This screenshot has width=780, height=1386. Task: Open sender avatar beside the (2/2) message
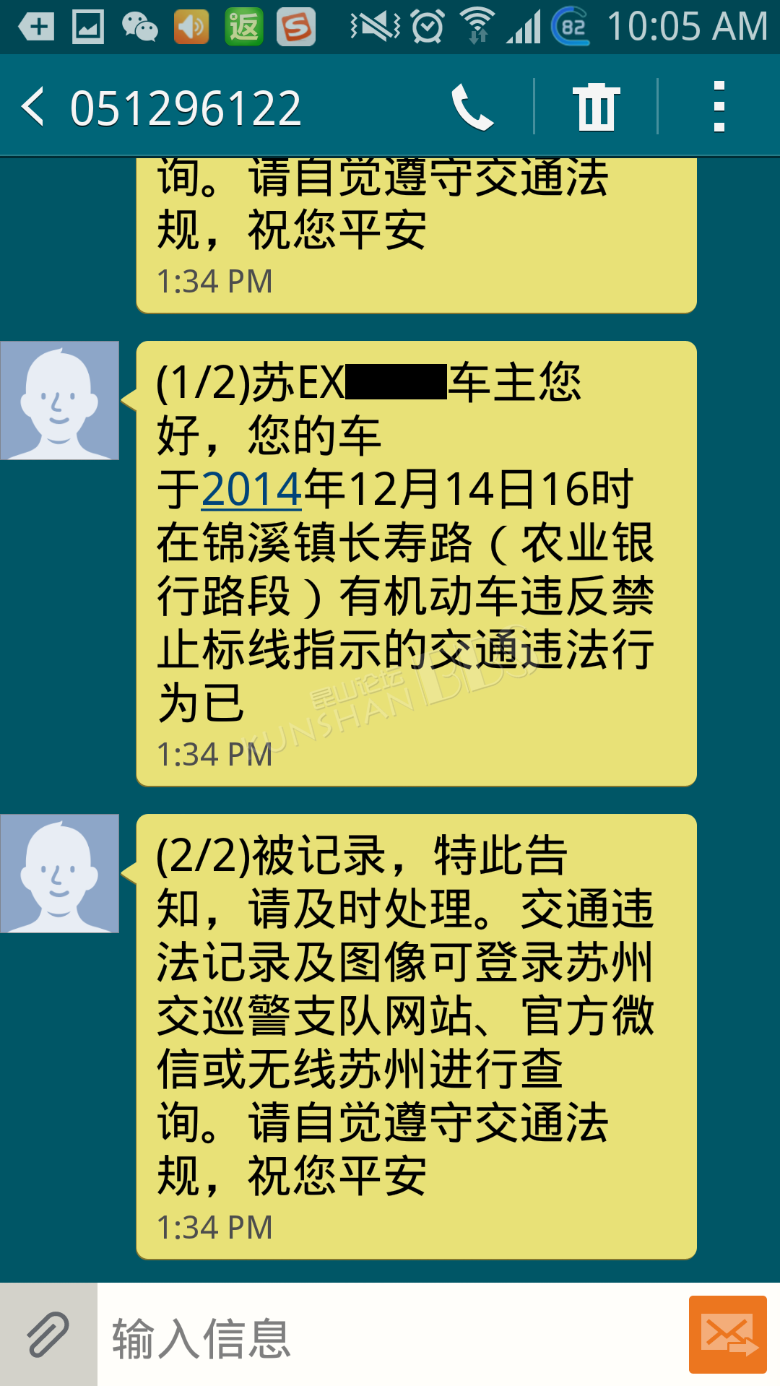click(59, 873)
